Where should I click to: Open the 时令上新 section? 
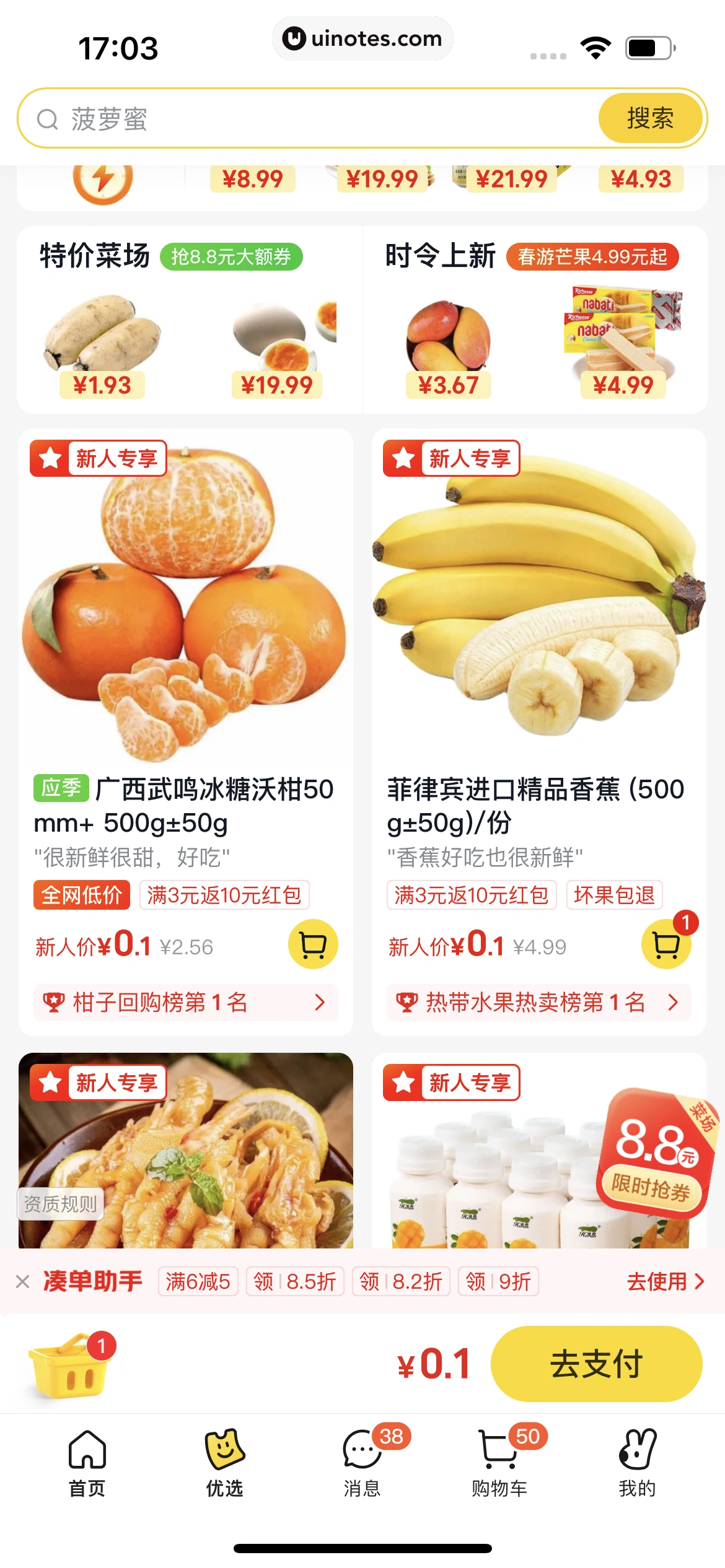[x=441, y=256]
